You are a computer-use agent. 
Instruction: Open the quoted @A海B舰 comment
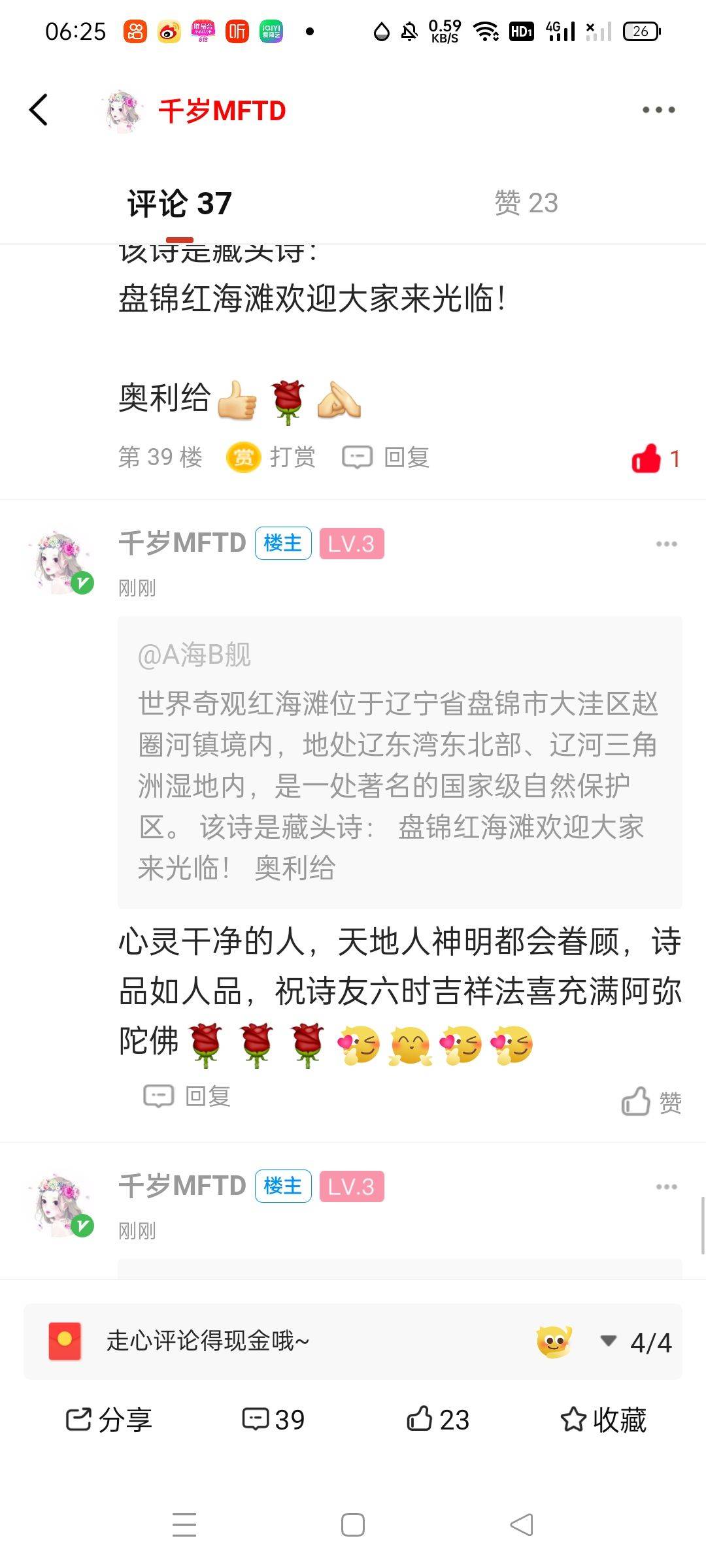[399, 761]
